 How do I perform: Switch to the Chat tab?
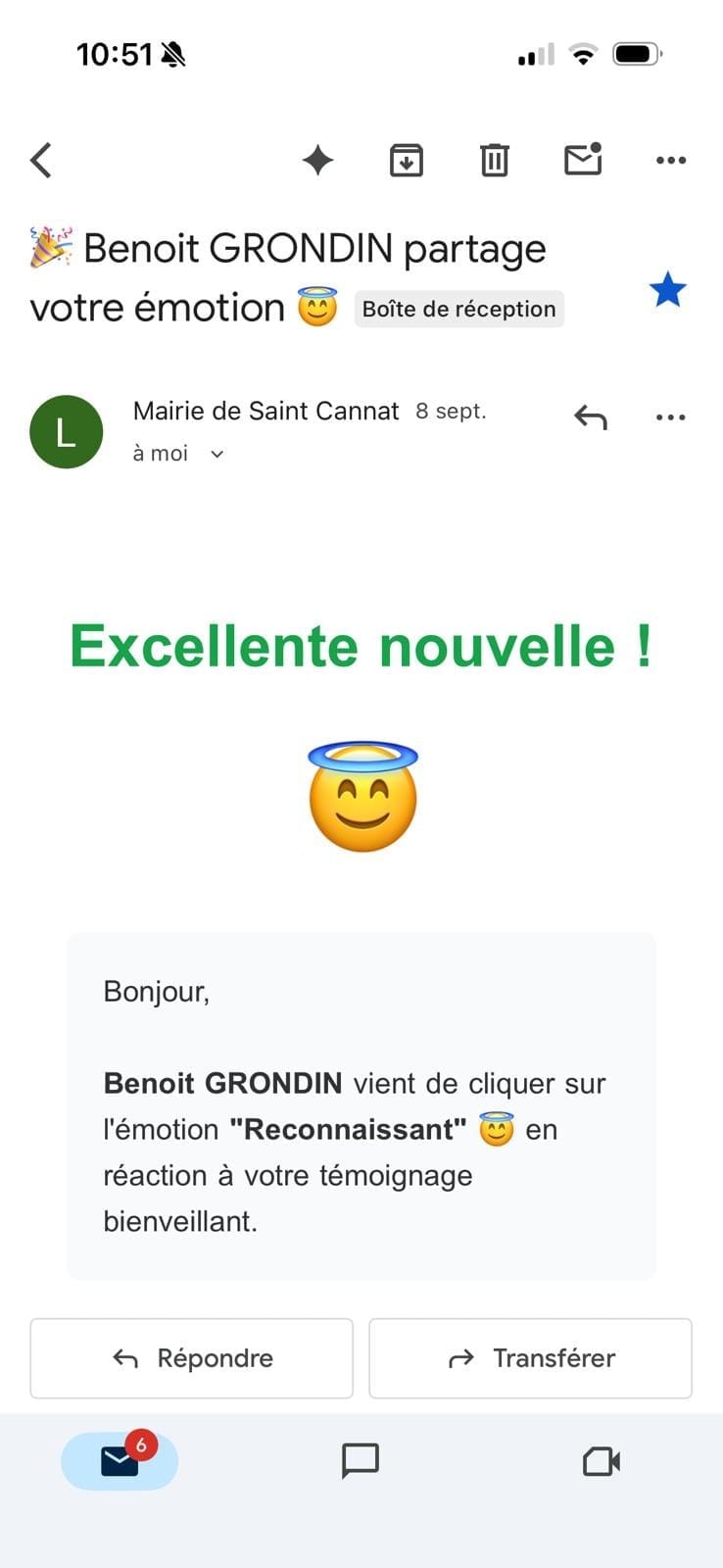coord(361,1461)
